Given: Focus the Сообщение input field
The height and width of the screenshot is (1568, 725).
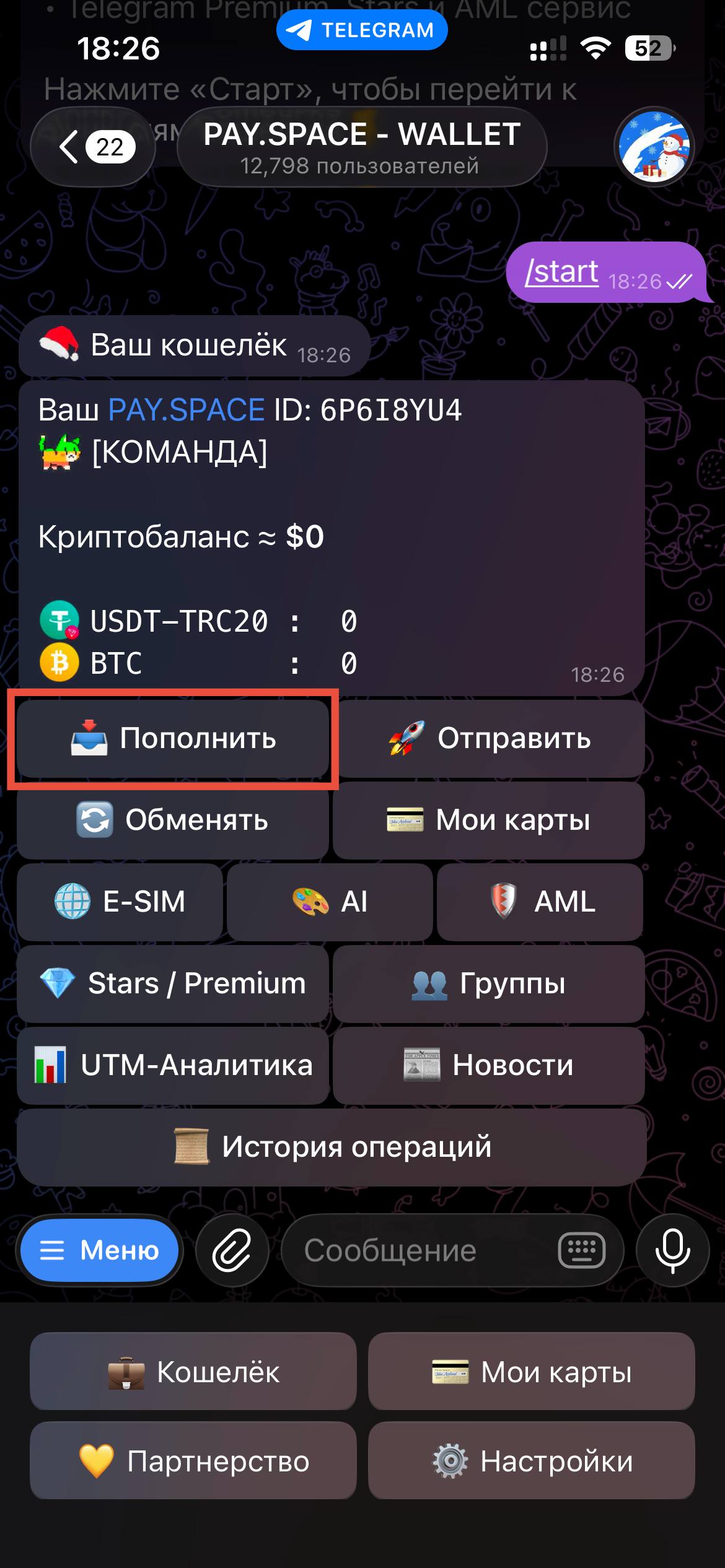Looking at the screenshot, I should tap(421, 1250).
